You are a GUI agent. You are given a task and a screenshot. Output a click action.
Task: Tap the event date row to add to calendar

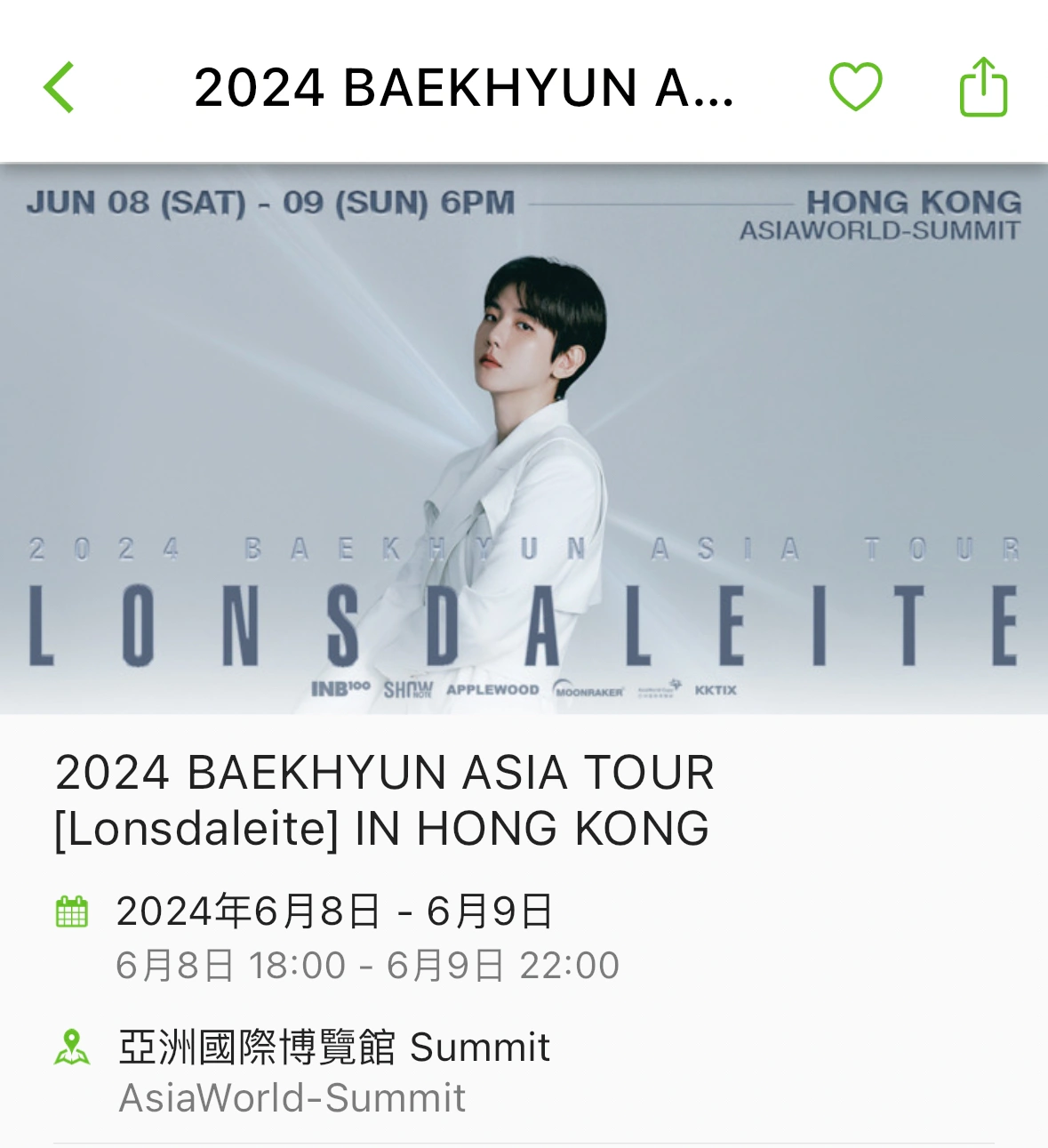pyautogui.click(x=334, y=935)
